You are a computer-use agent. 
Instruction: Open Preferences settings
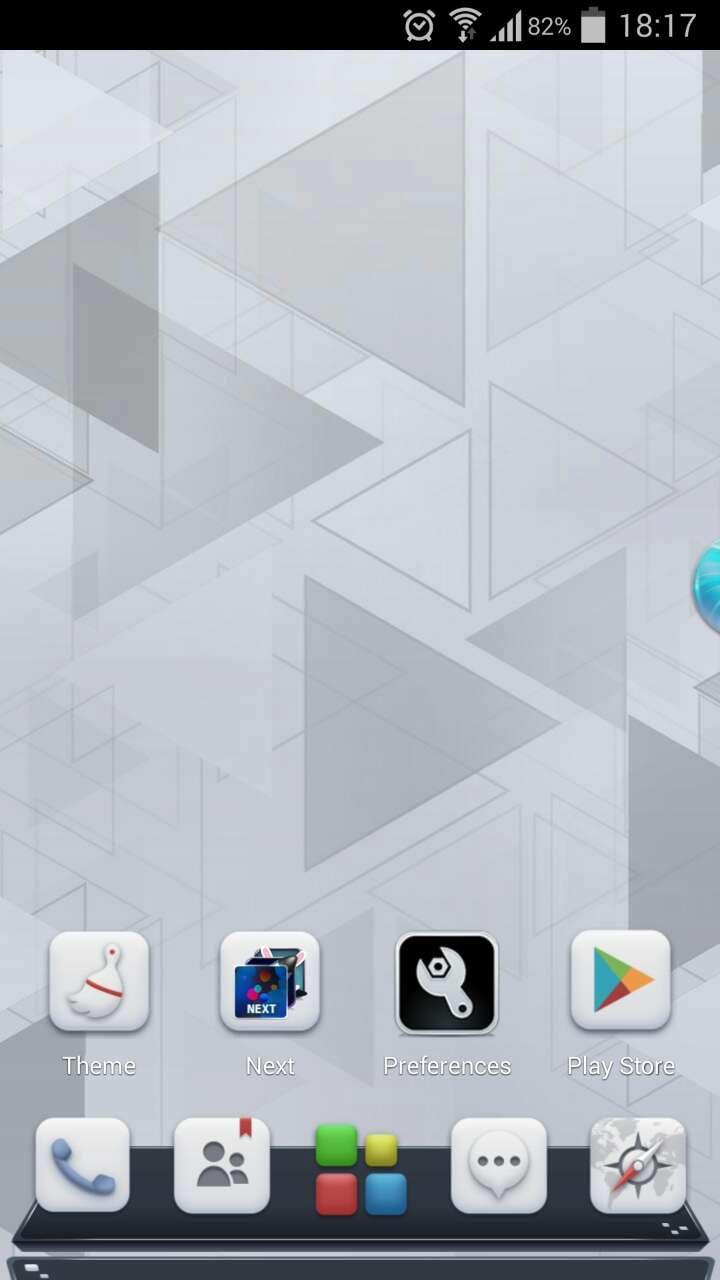coord(446,984)
